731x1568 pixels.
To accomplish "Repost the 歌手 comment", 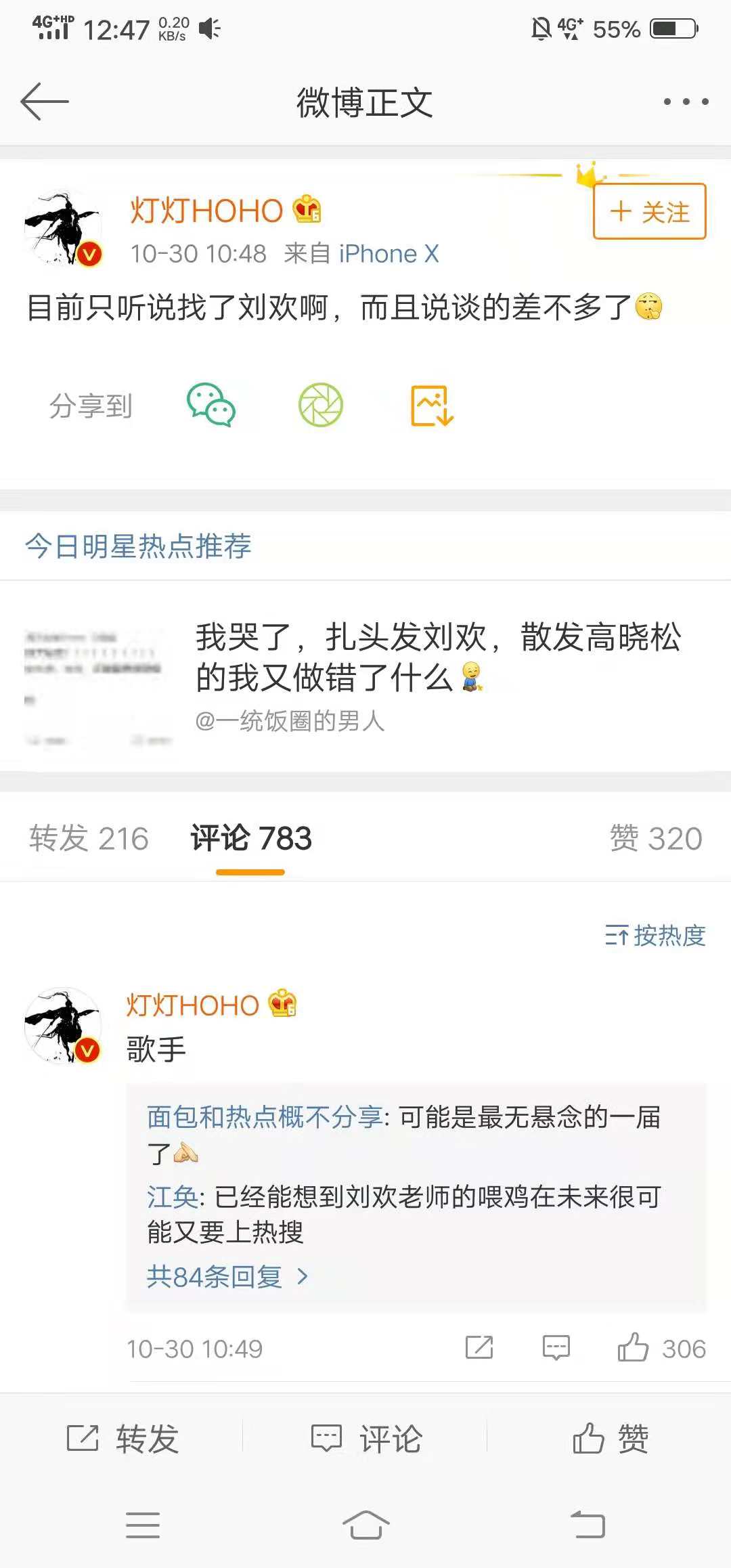I will (x=479, y=1348).
